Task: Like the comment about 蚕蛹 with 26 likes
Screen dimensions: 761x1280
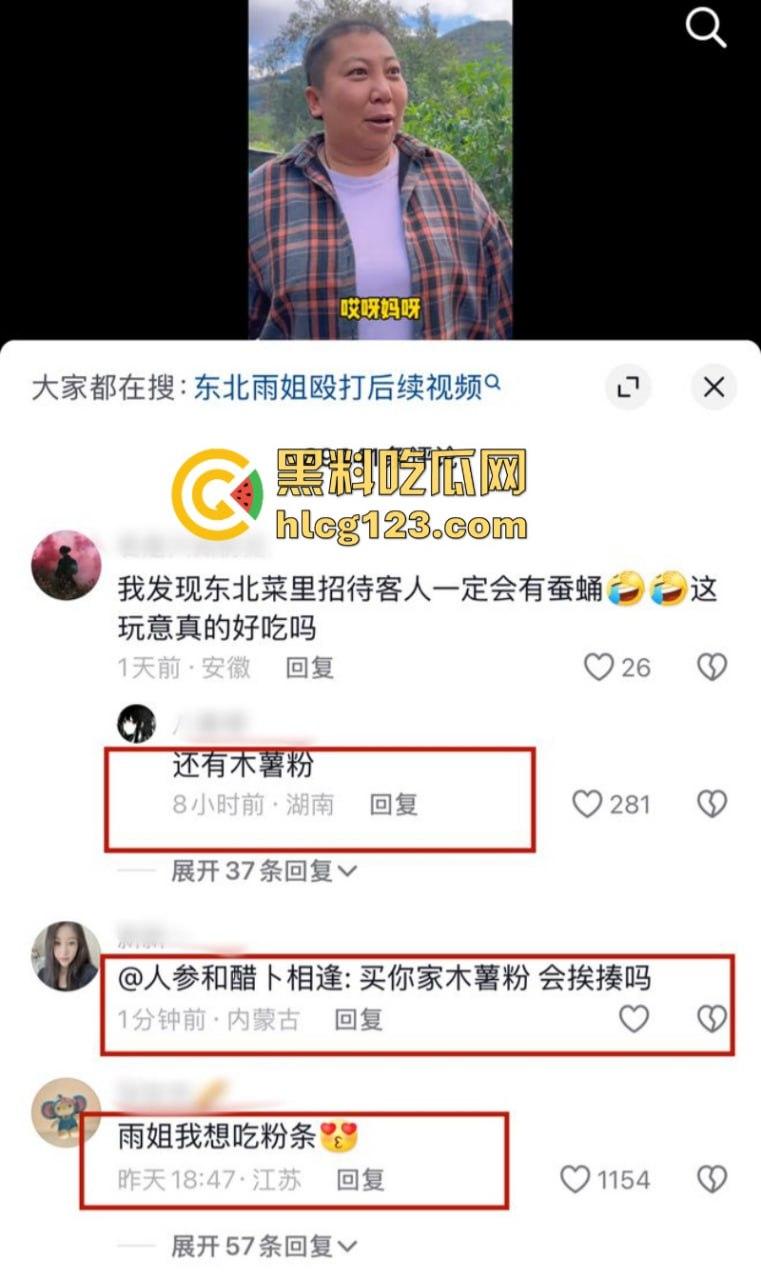Action: pyautogui.click(x=599, y=667)
